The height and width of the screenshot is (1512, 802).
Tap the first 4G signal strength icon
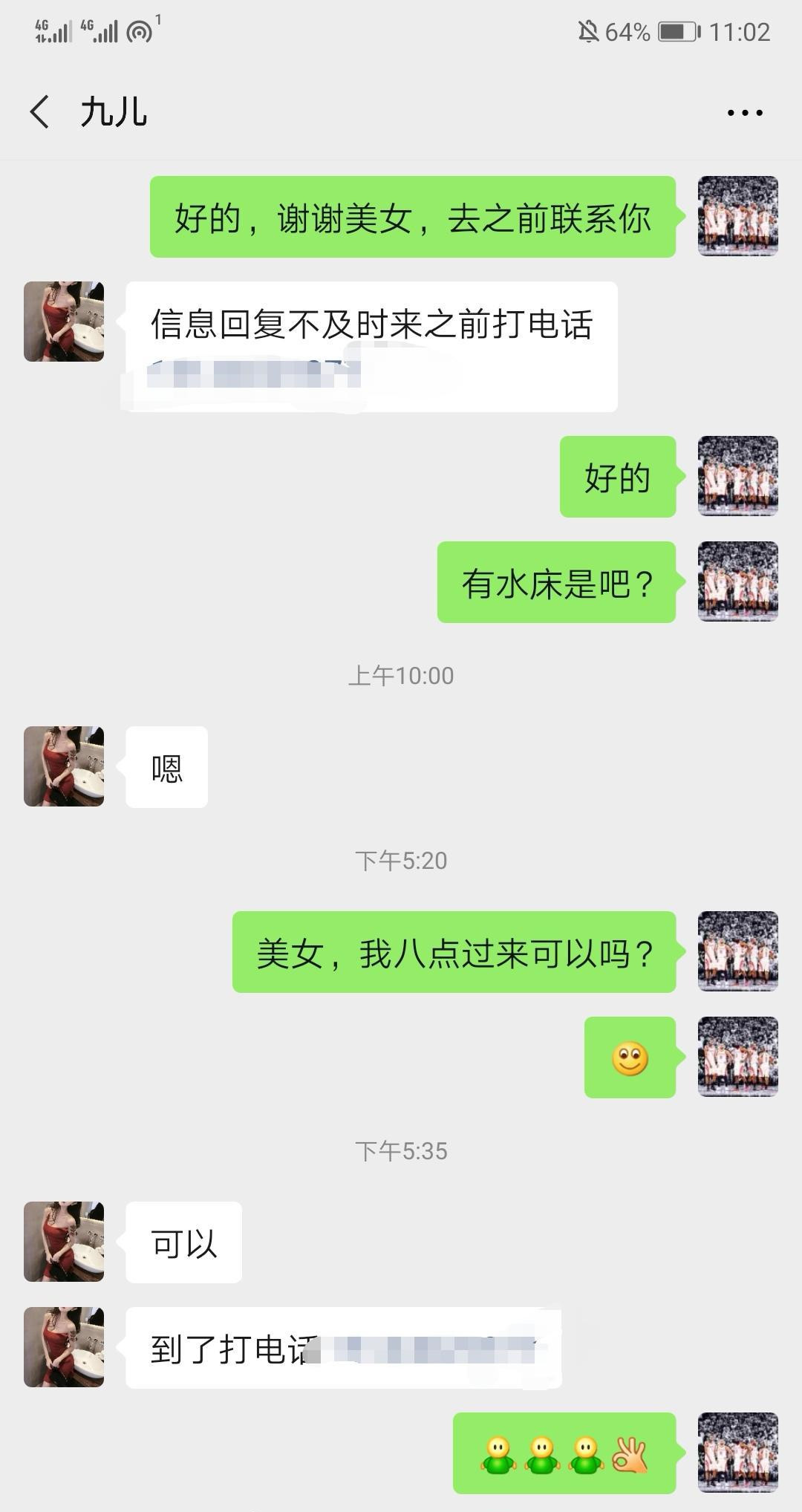[x=50, y=31]
